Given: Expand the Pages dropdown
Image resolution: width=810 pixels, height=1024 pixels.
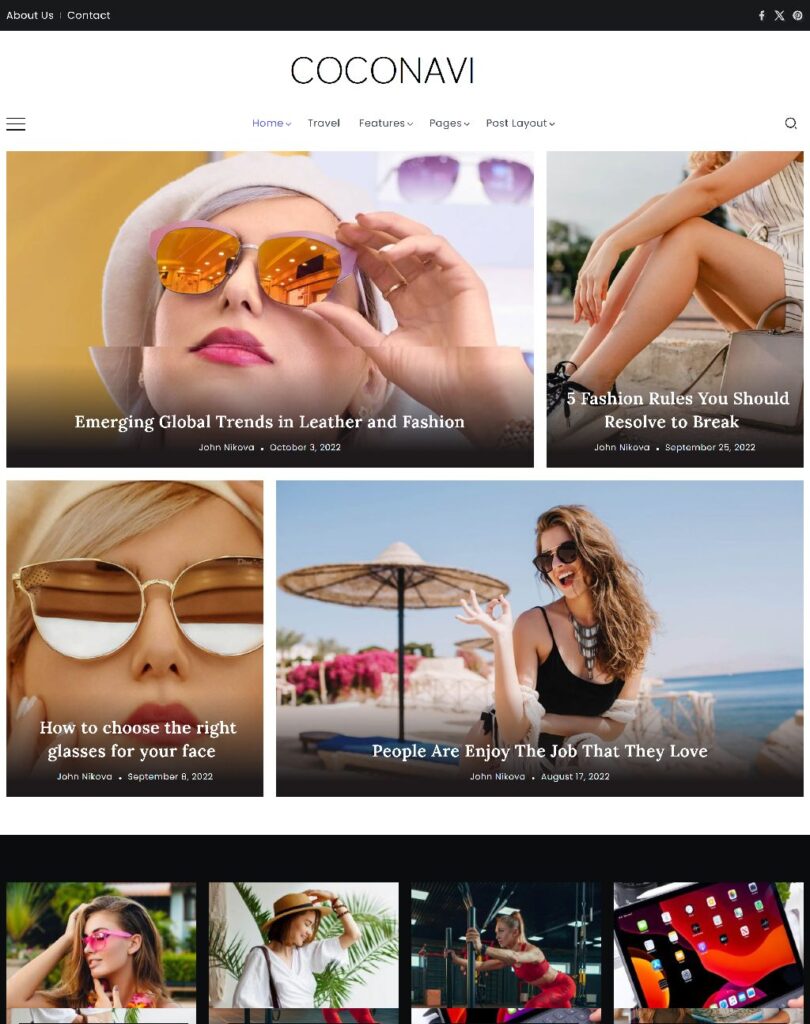Looking at the screenshot, I should [x=449, y=124].
